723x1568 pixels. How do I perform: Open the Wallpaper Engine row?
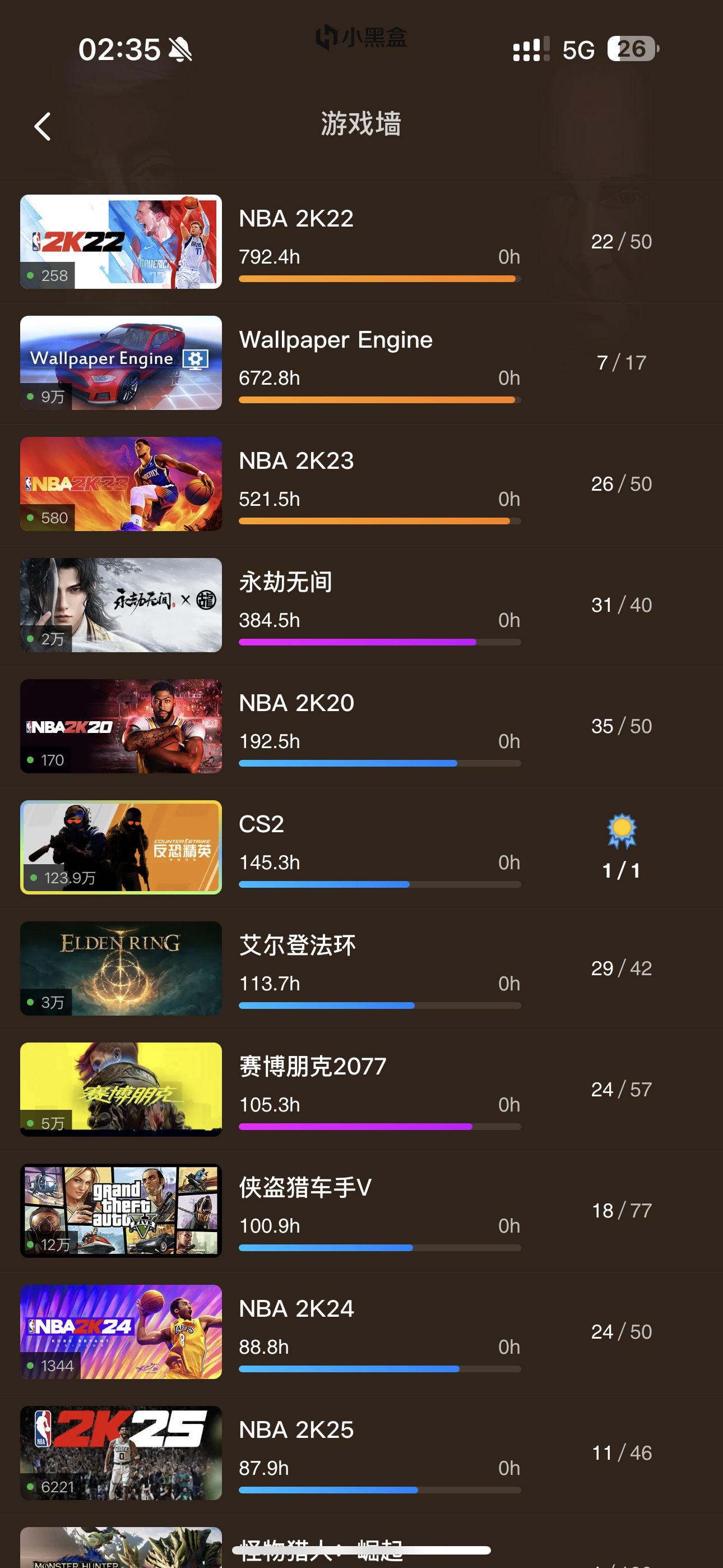pos(361,363)
